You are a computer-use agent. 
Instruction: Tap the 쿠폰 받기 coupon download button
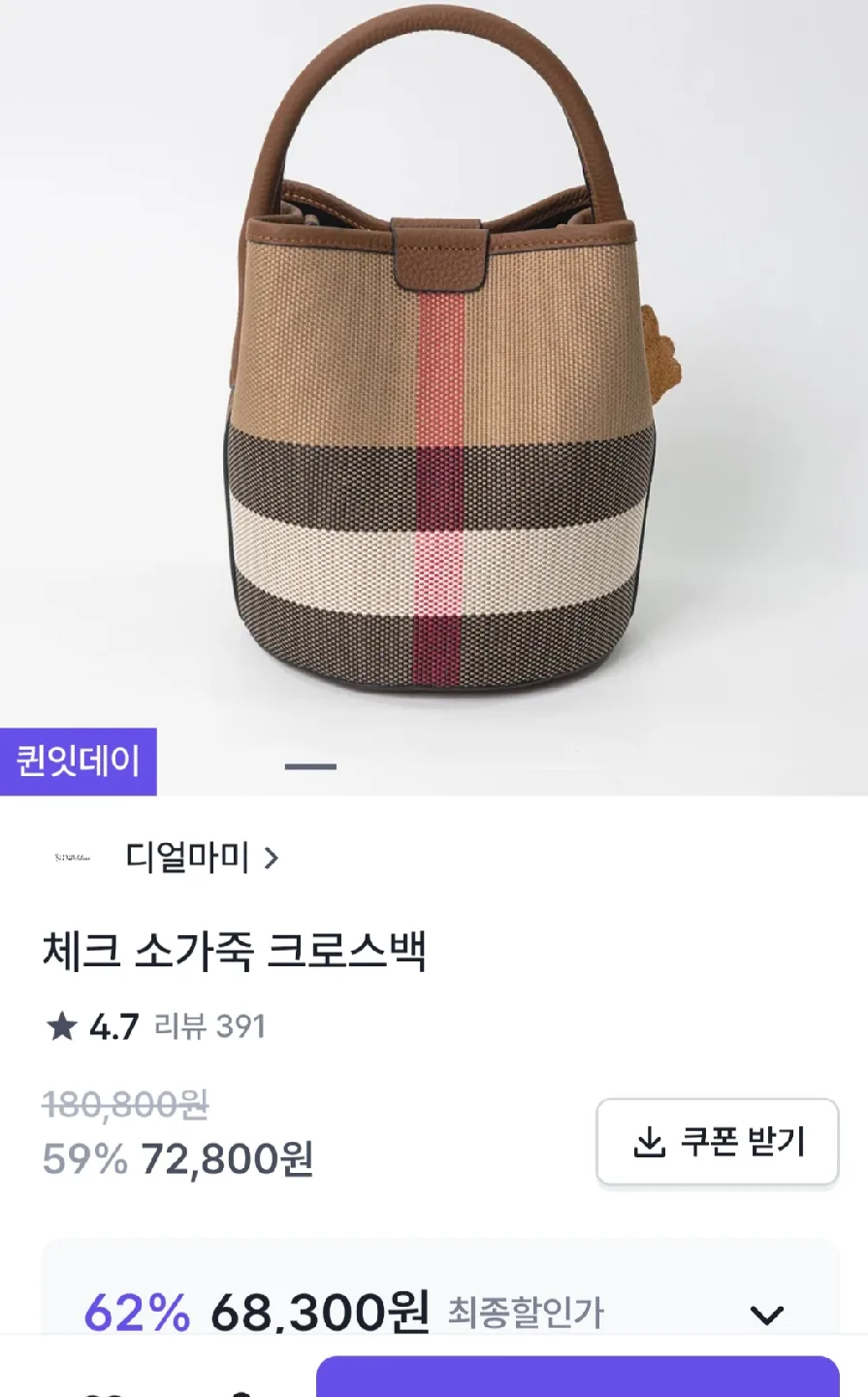pyautogui.click(x=717, y=1142)
